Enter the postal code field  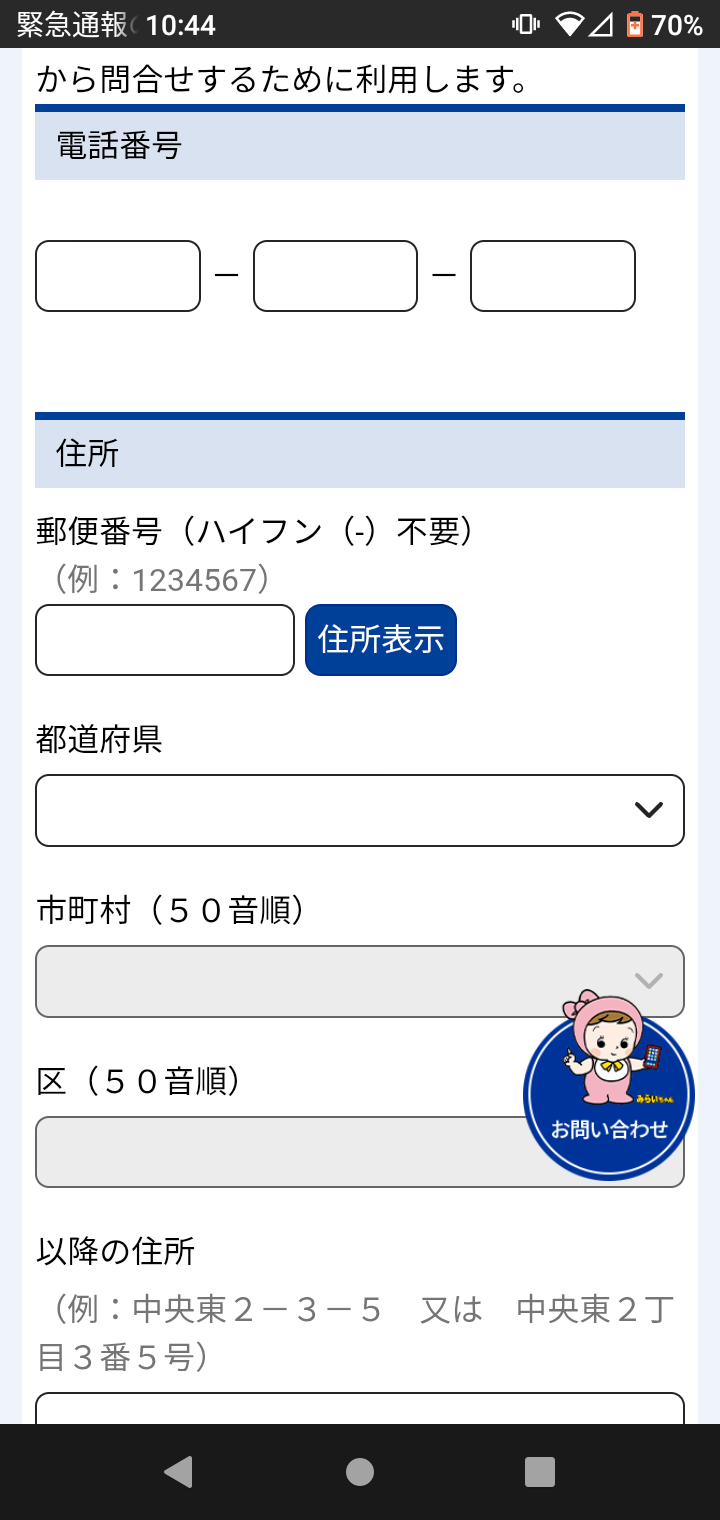pyautogui.click(x=165, y=640)
